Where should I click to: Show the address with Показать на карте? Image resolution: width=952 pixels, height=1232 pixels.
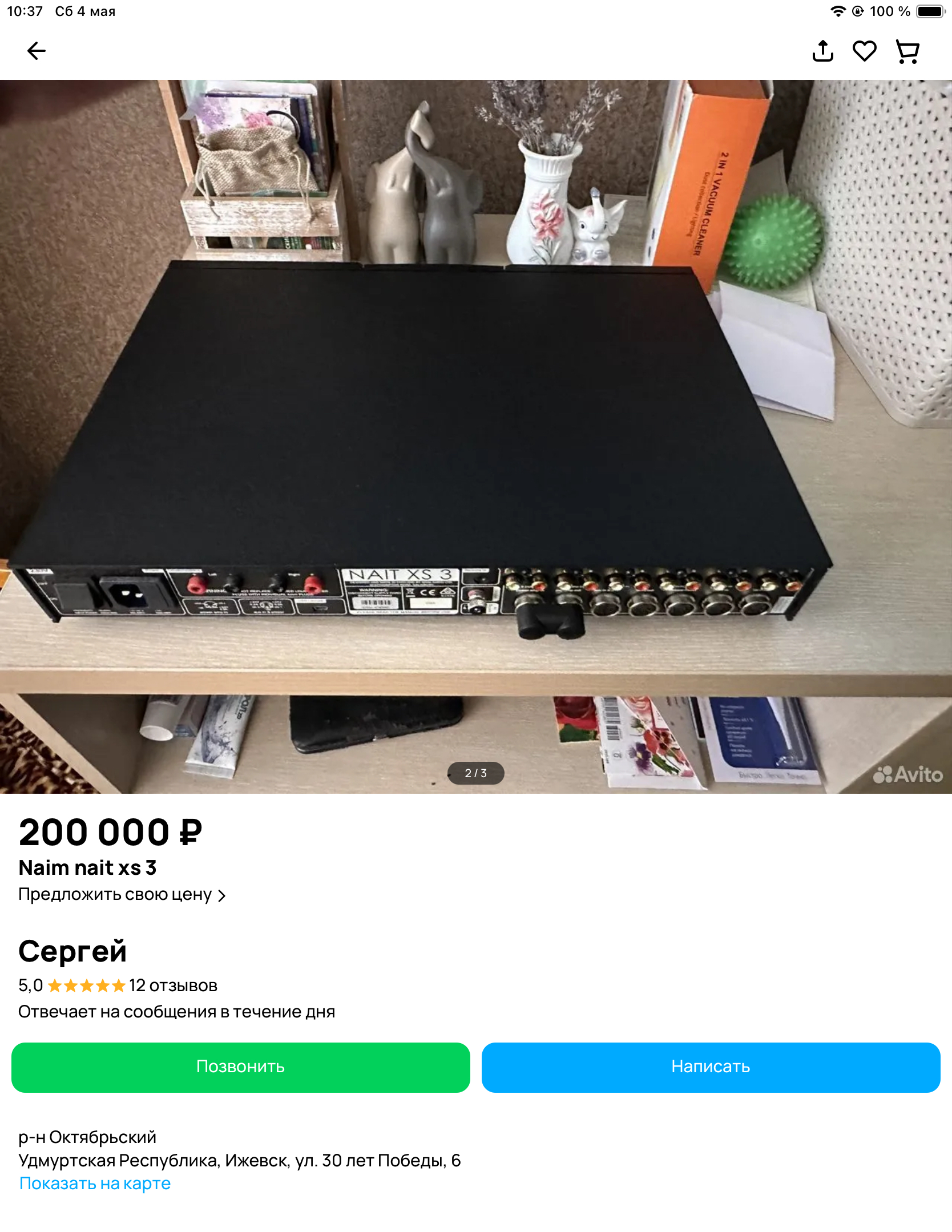click(95, 1183)
